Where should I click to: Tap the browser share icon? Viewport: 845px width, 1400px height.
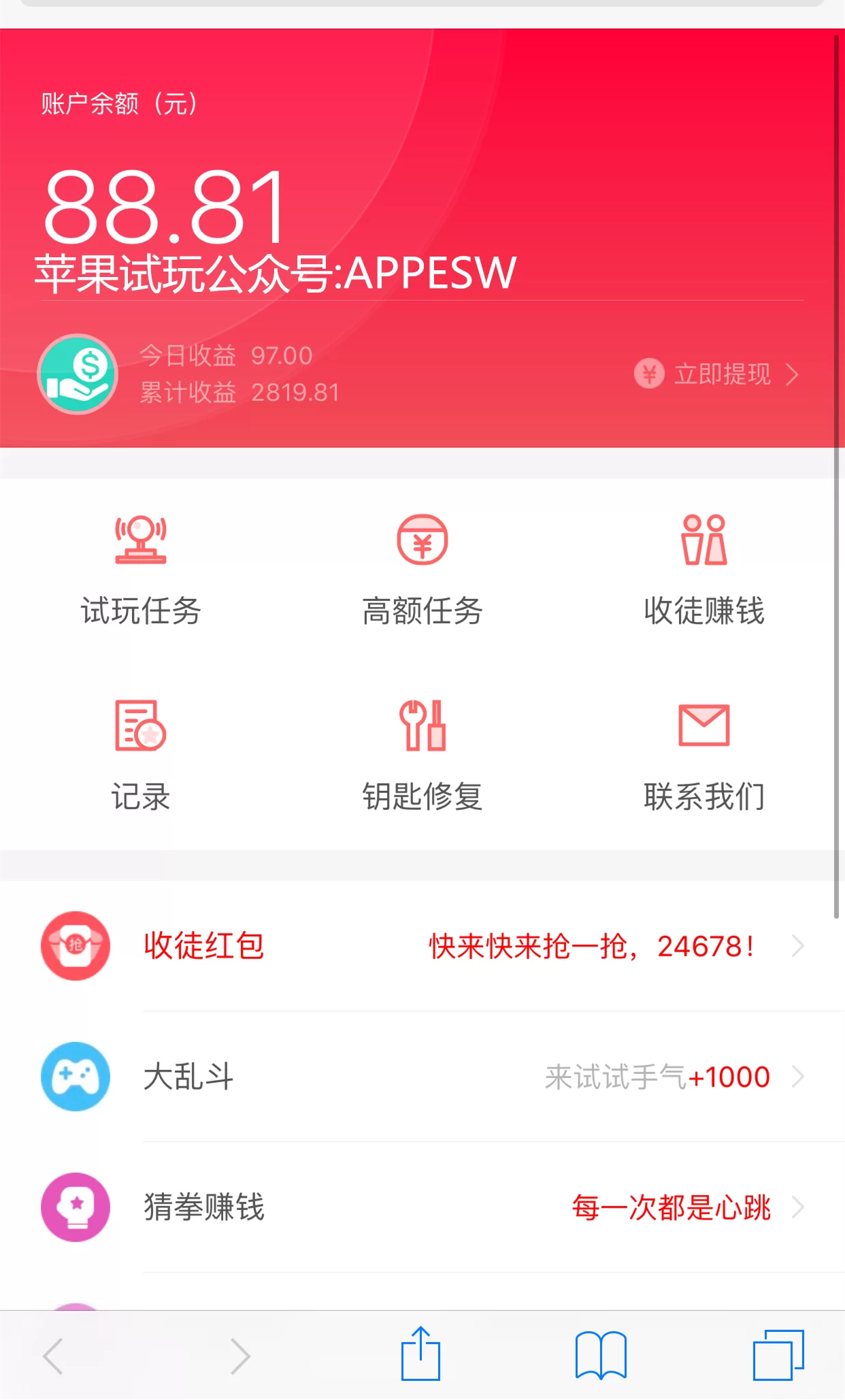click(x=420, y=1354)
